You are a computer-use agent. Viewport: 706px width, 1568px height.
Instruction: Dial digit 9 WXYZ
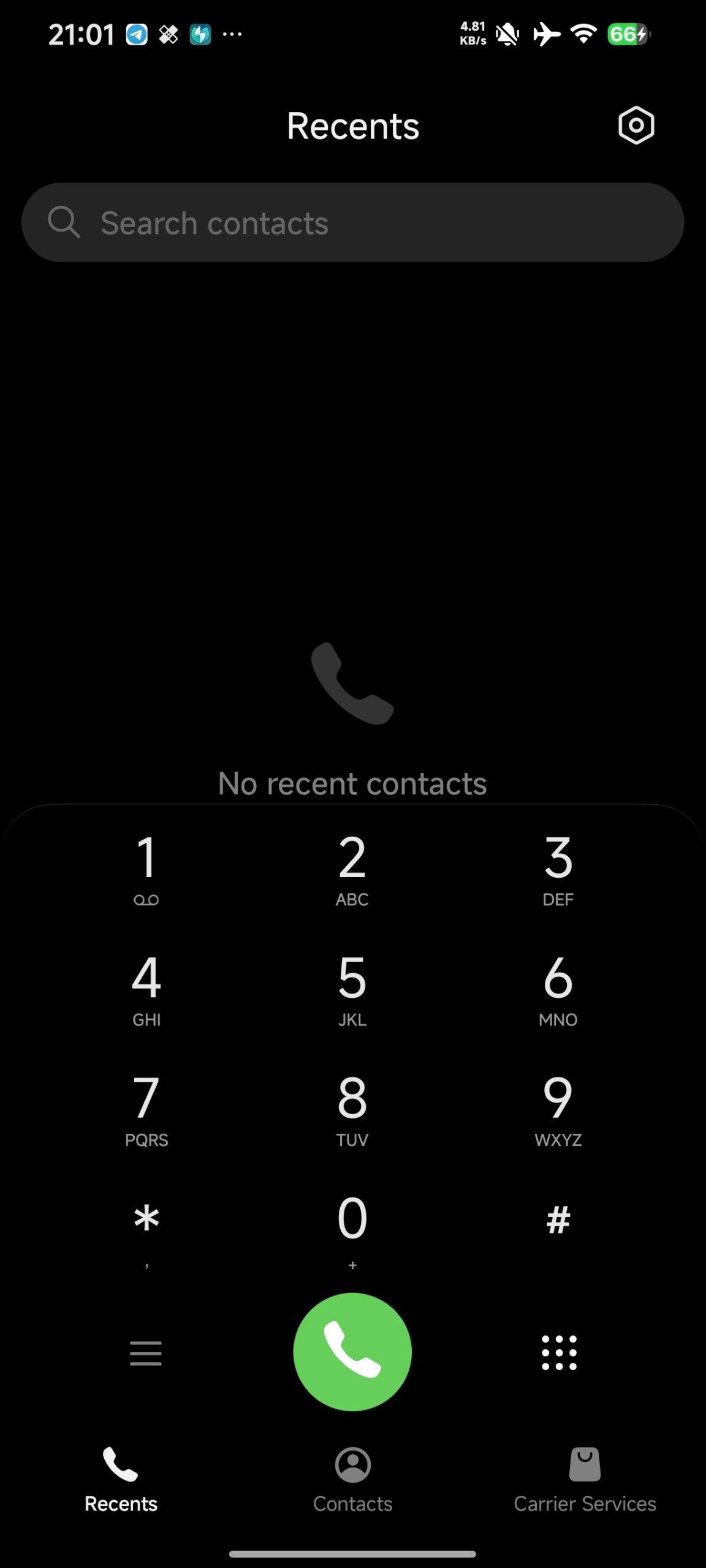tap(558, 1109)
